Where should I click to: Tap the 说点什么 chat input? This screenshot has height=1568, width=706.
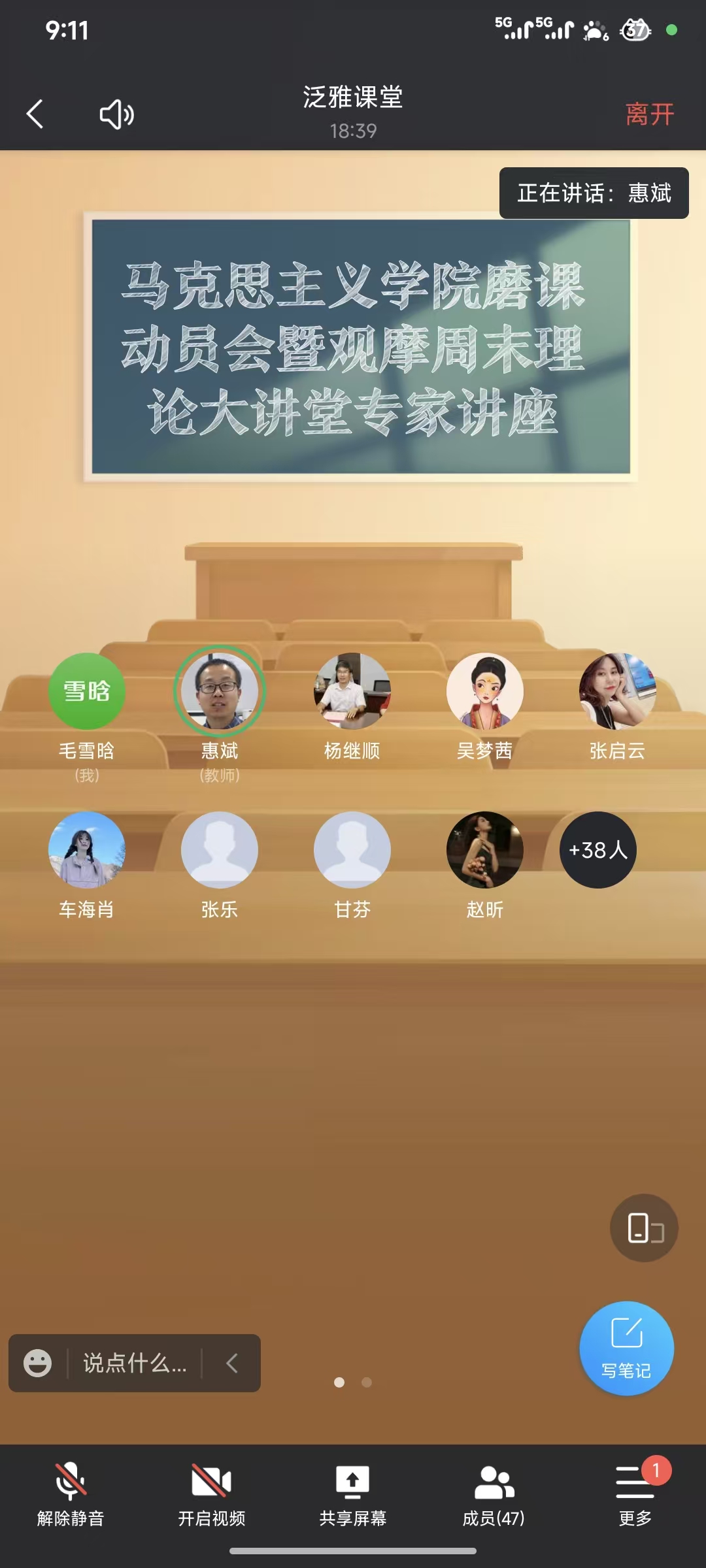click(x=135, y=1364)
